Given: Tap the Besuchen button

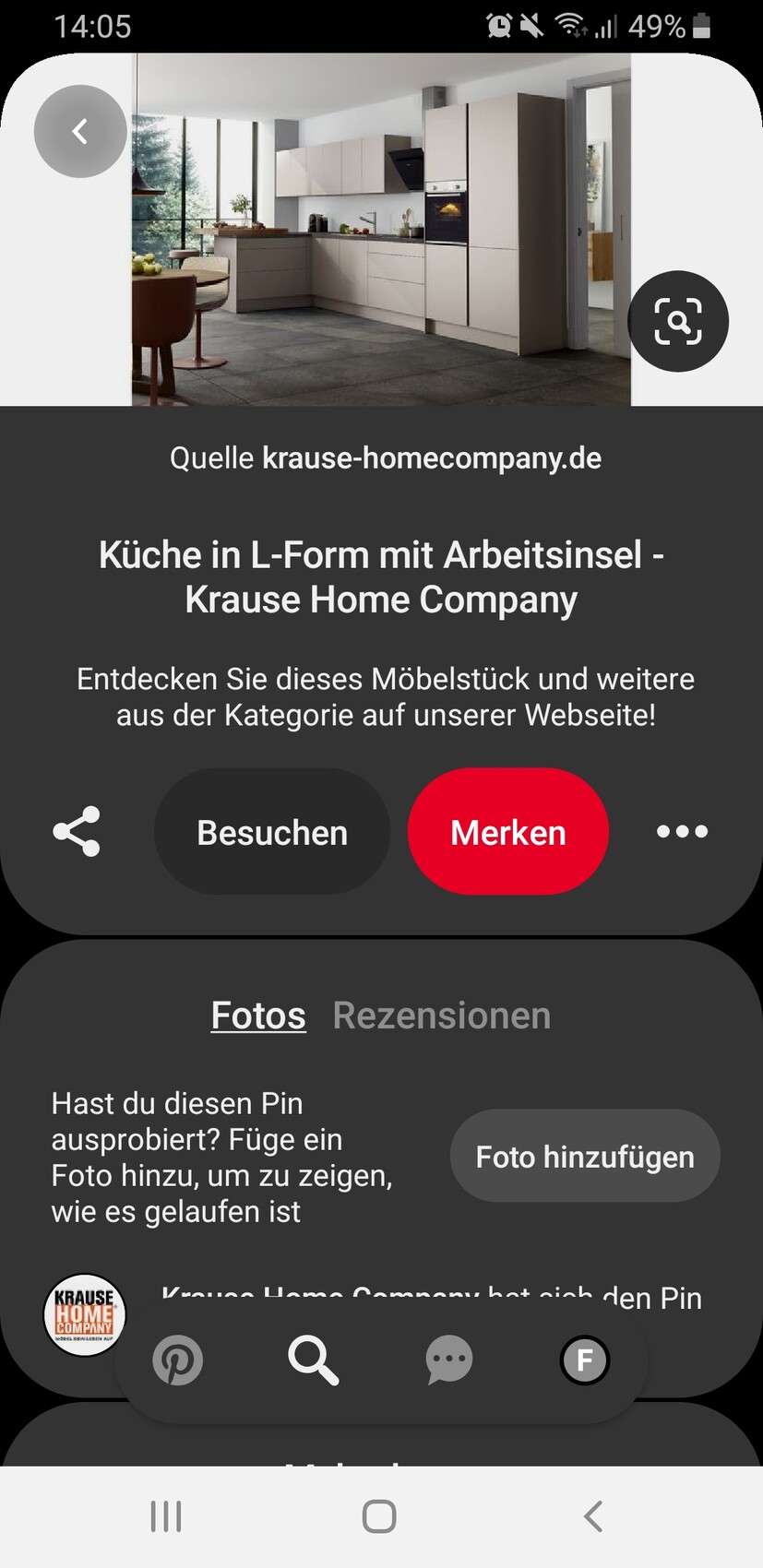Looking at the screenshot, I should point(272,832).
